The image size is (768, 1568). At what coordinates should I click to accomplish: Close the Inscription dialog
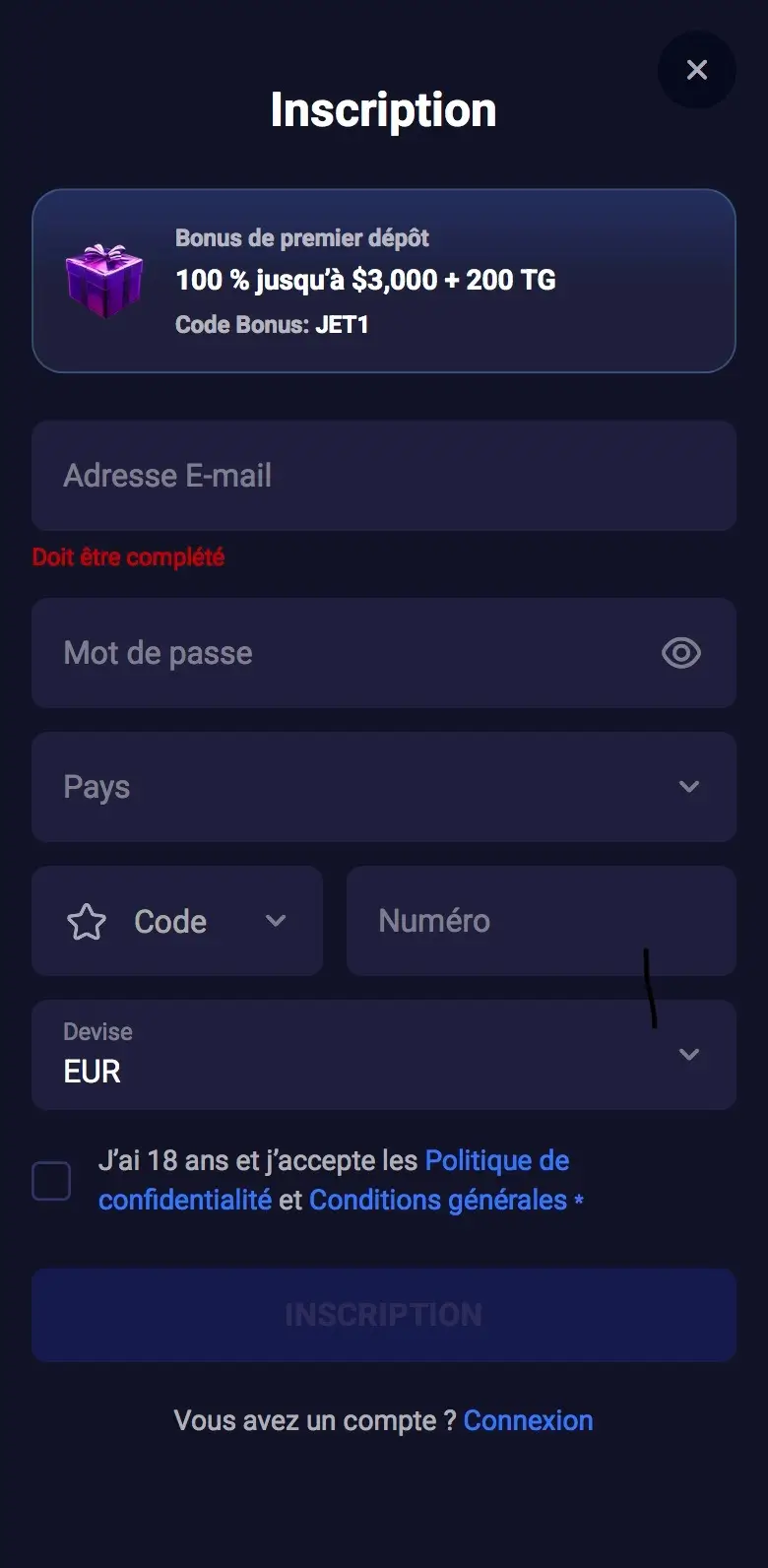point(696,70)
